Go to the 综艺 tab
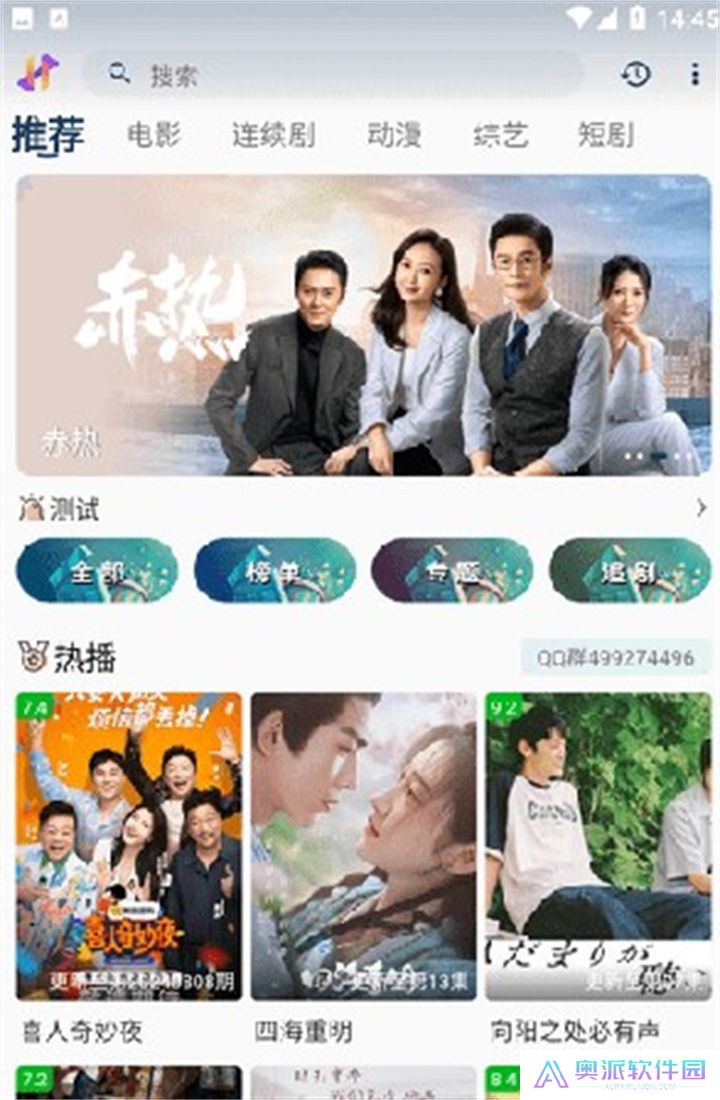The image size is (720, 1100). (500, 135)
